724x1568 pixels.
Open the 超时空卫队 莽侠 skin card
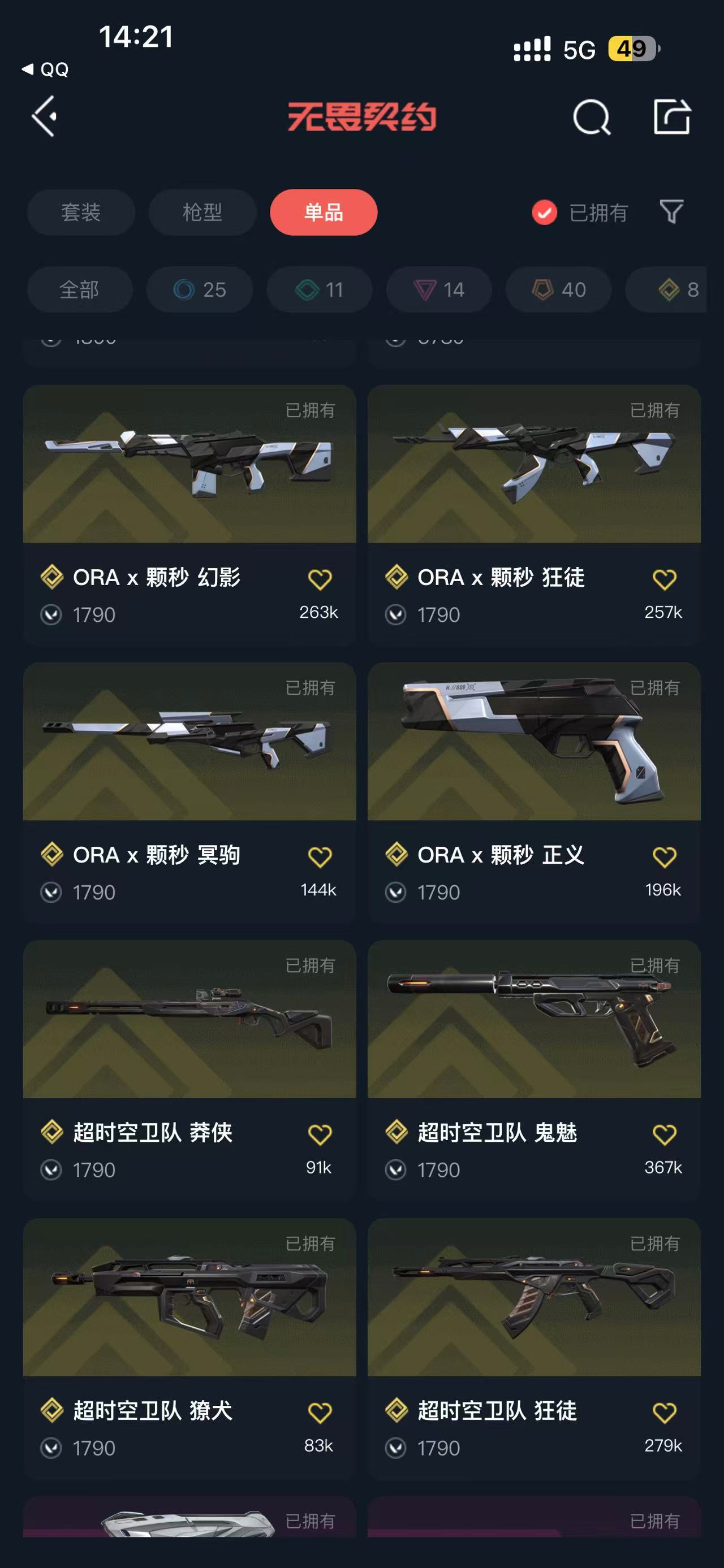(x=189, y=1020)
